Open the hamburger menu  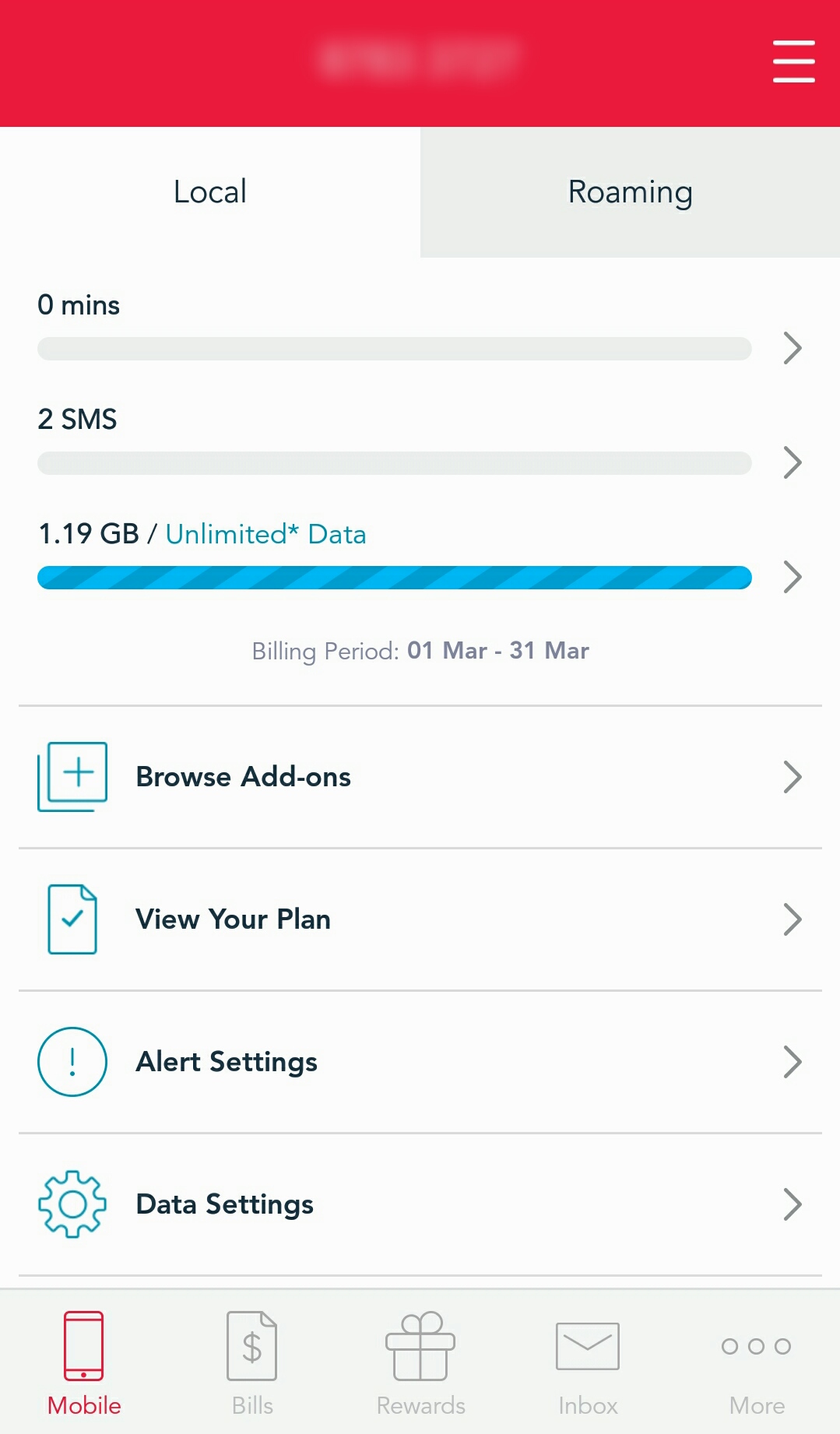click(x=793, y=62)
